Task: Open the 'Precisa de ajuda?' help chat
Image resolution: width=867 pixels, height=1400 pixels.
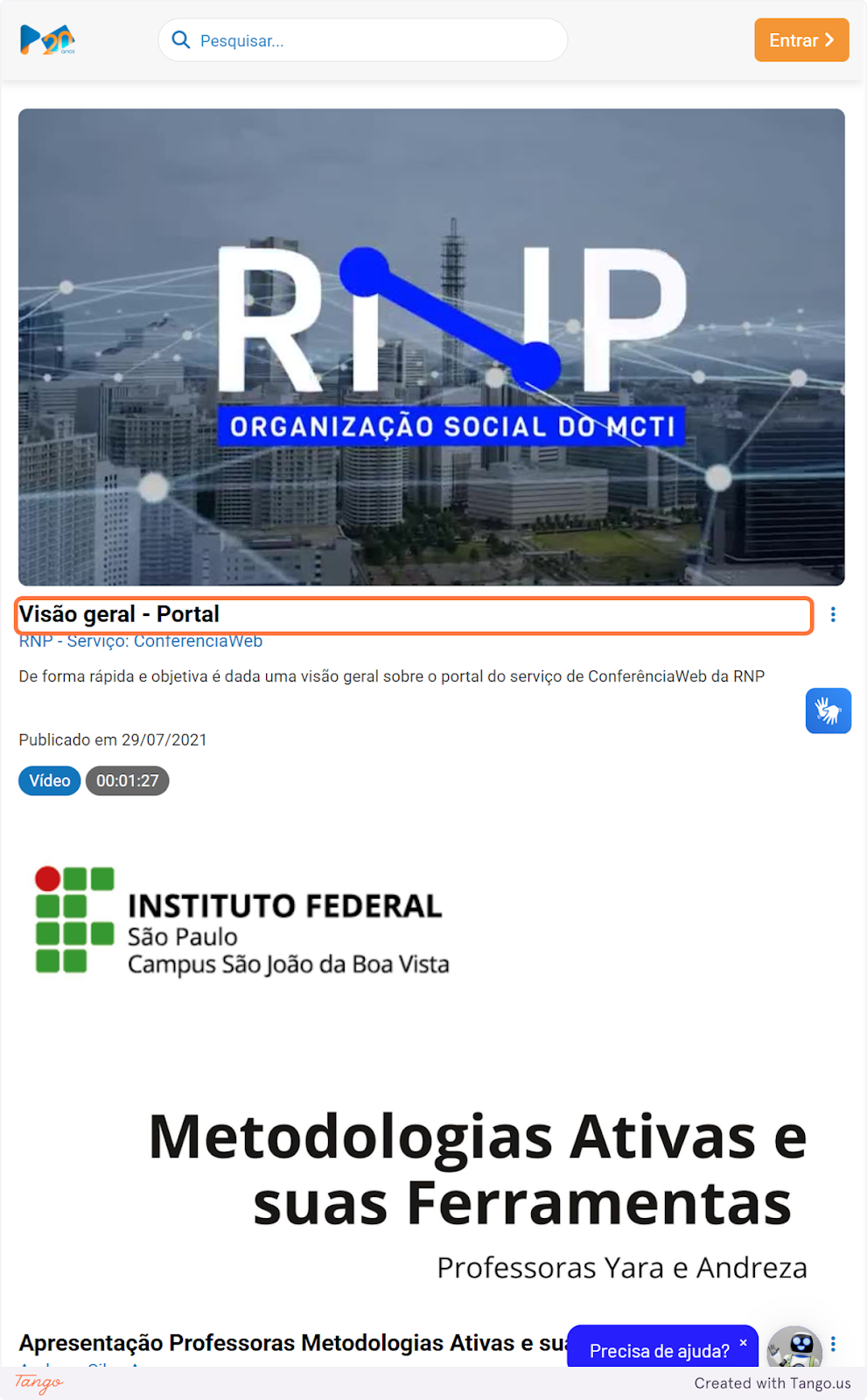Action: pyautogui.click(x=658, y=1351)
